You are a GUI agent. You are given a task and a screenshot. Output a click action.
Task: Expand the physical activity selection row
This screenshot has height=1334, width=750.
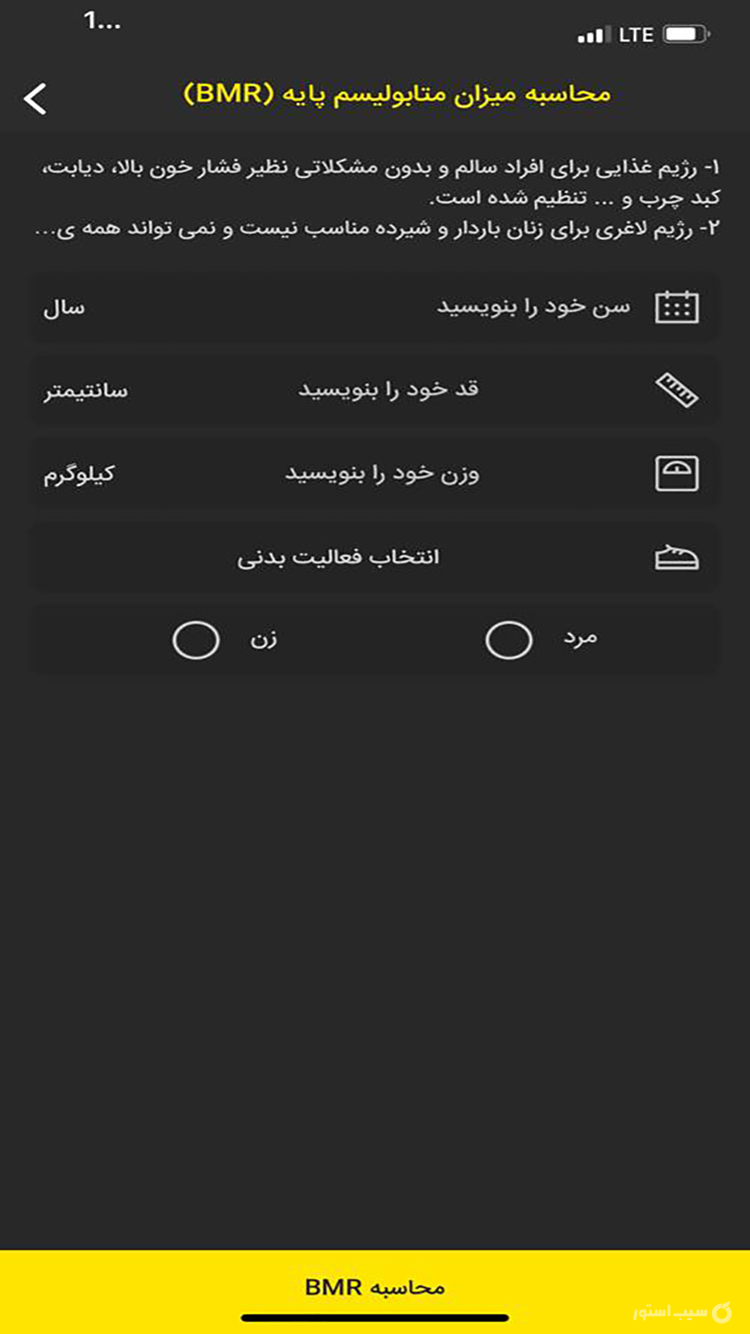[375, 557]
